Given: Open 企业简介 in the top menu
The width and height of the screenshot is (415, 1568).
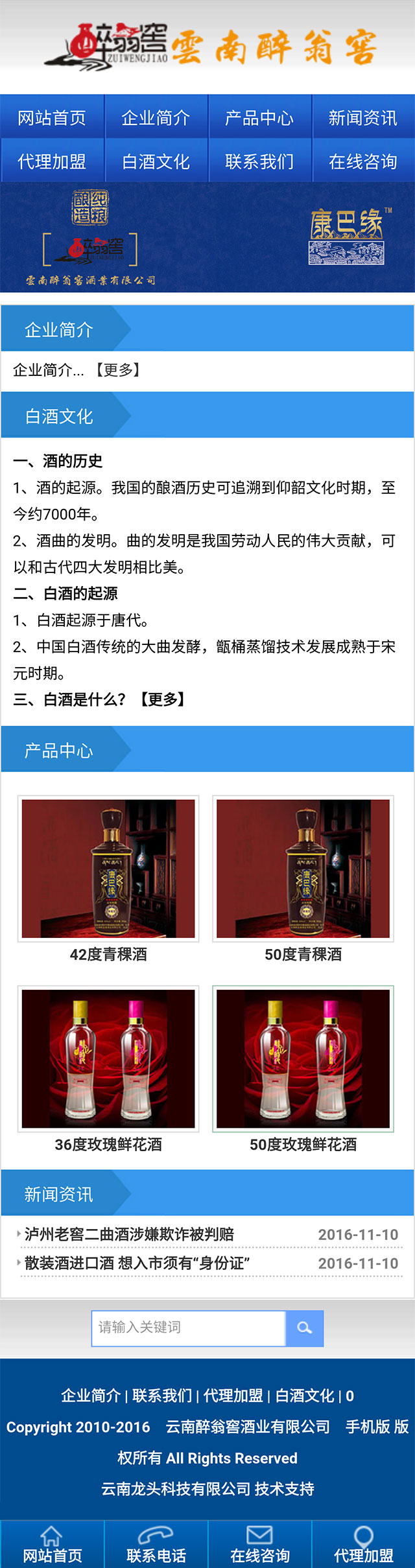Looking at the screenshot, I should point(156,117).
